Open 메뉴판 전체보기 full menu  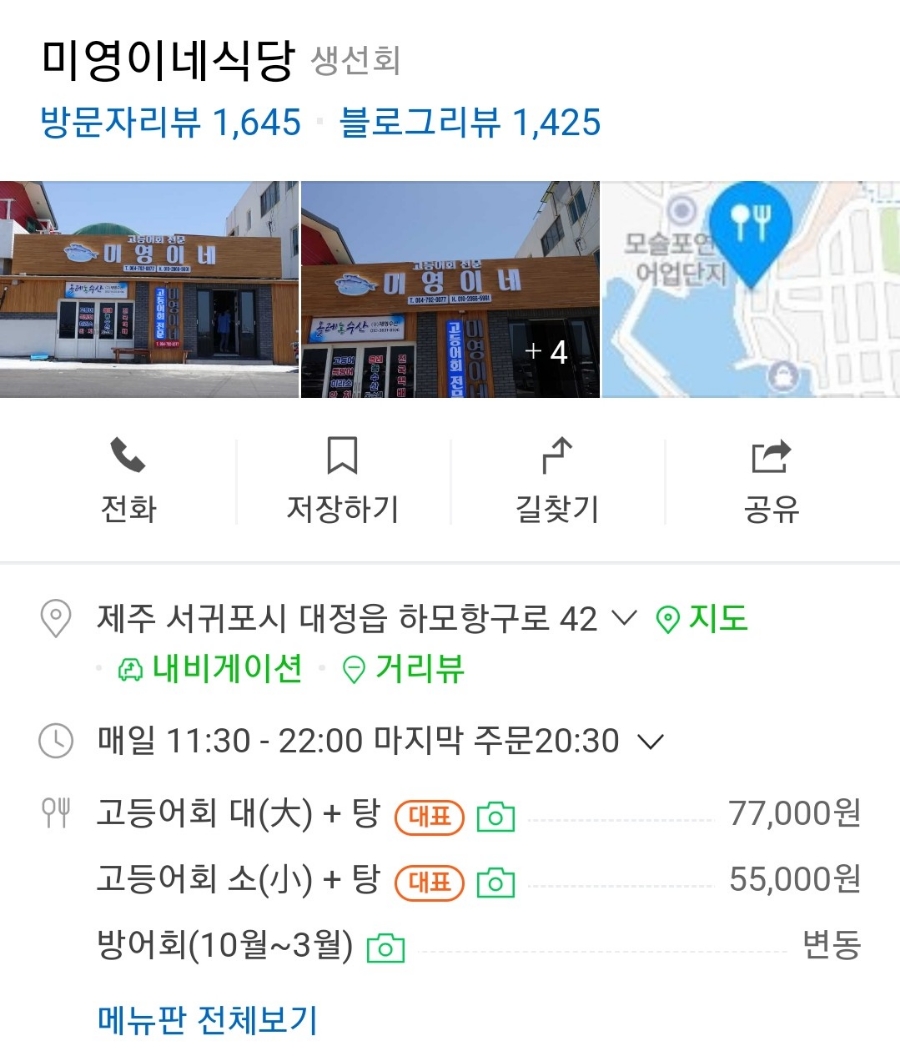(x=207, y=1020)
